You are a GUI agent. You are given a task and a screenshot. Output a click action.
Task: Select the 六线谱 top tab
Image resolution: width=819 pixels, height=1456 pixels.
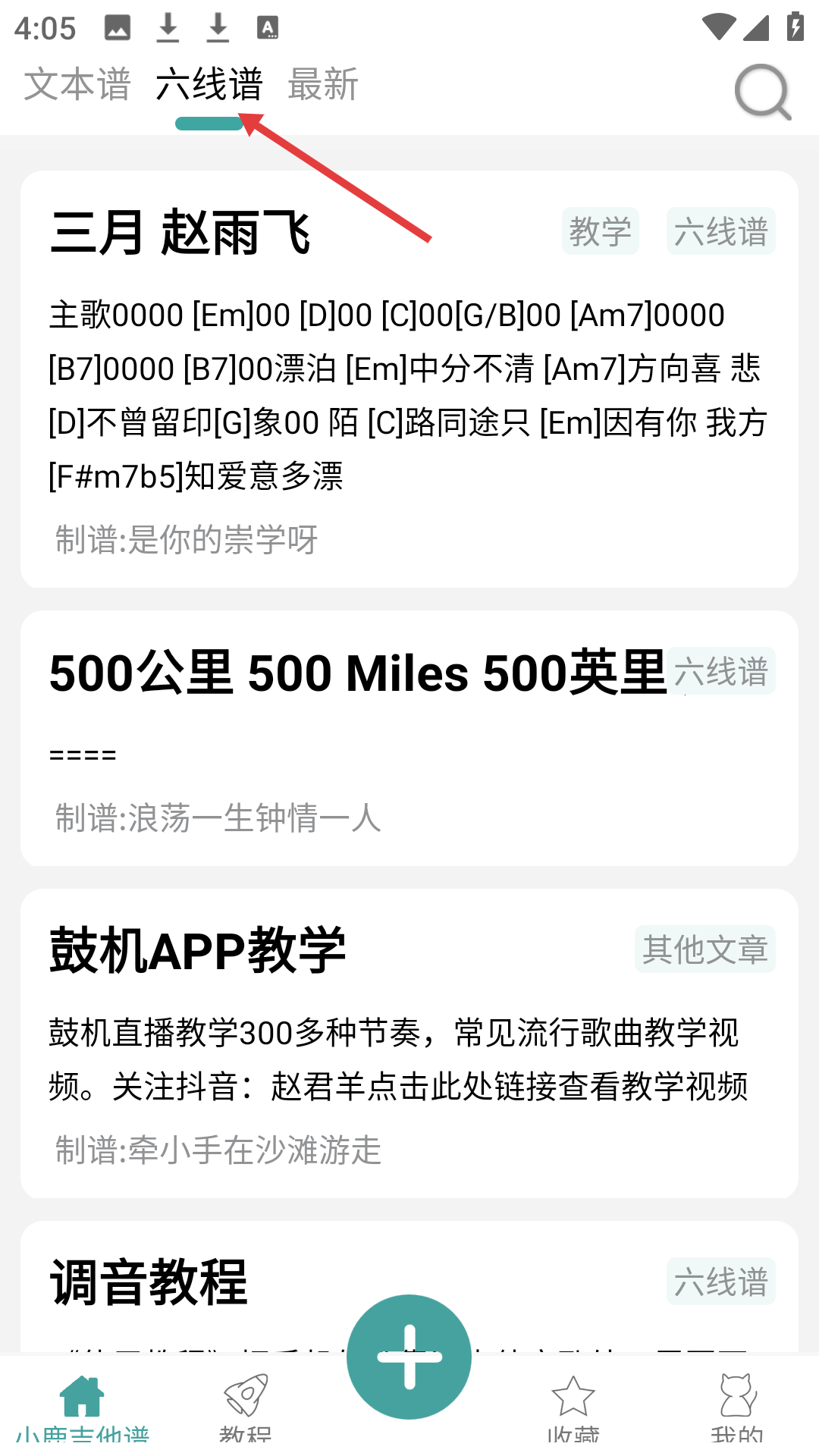click(x=209, y=84)
